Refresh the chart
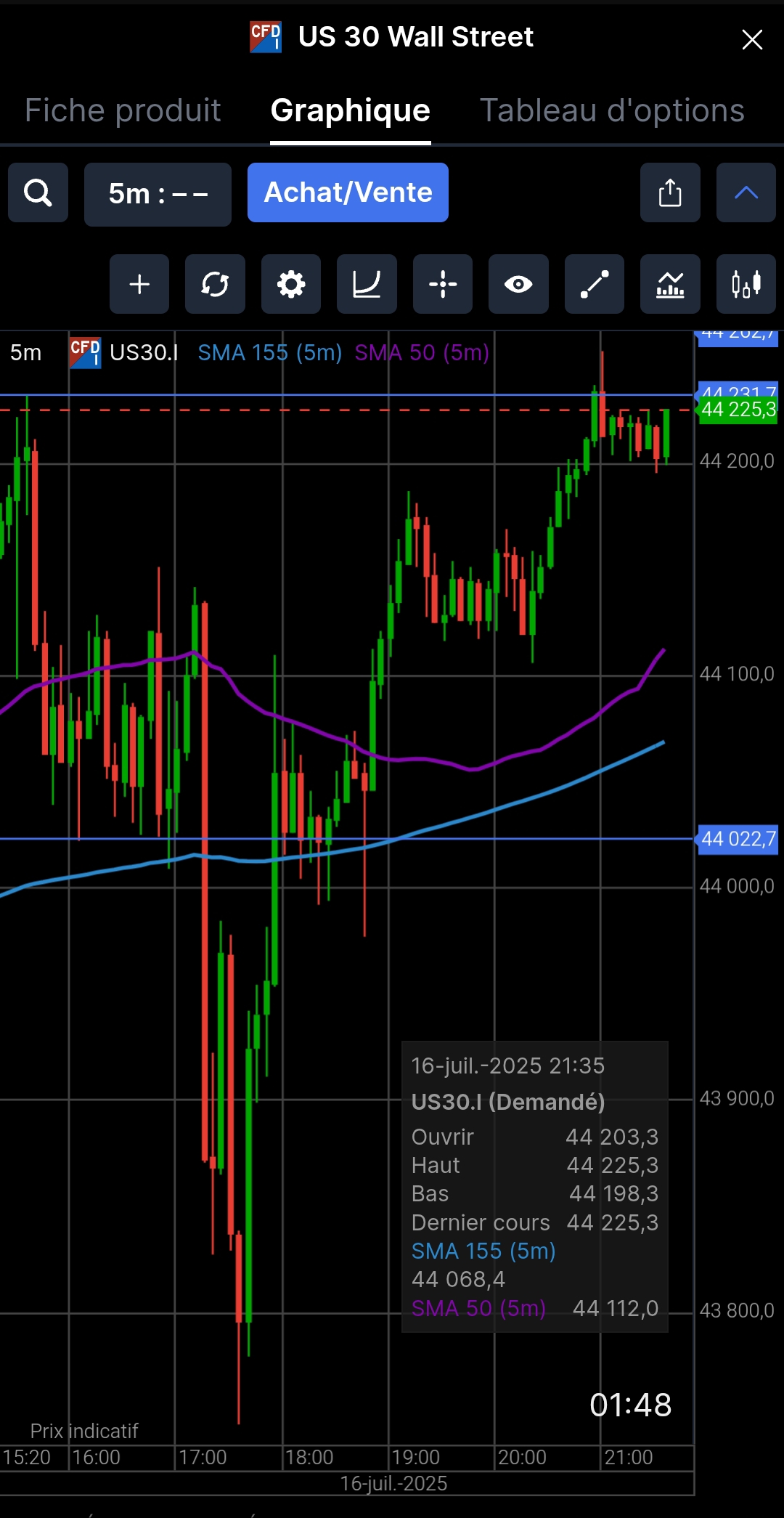Viewport: 784px width, 1518px height. [215, 284]
